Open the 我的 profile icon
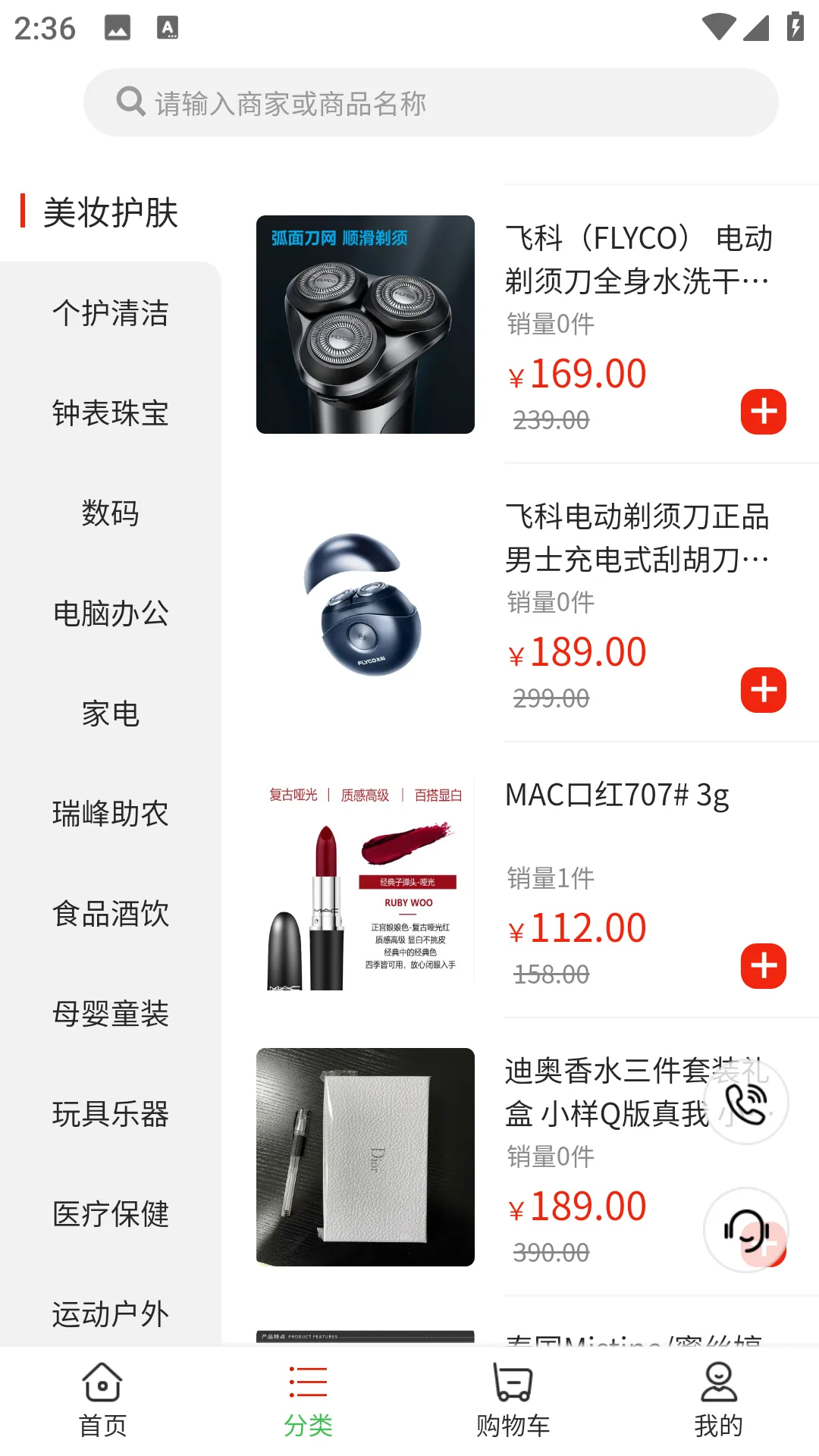The height and width of the screenshot is (1456, 819). 716,1380
